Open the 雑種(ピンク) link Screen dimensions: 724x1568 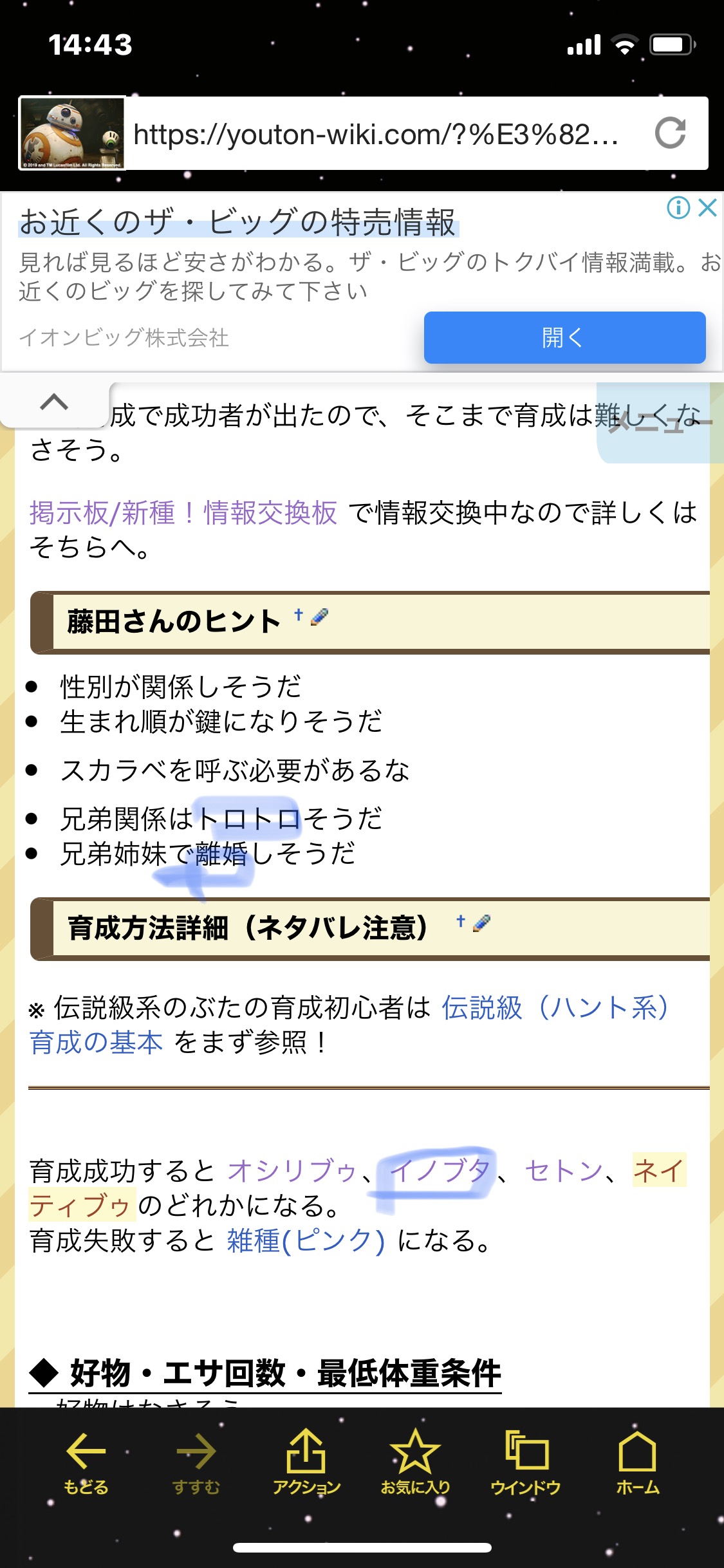click(x=306, y=1240)
